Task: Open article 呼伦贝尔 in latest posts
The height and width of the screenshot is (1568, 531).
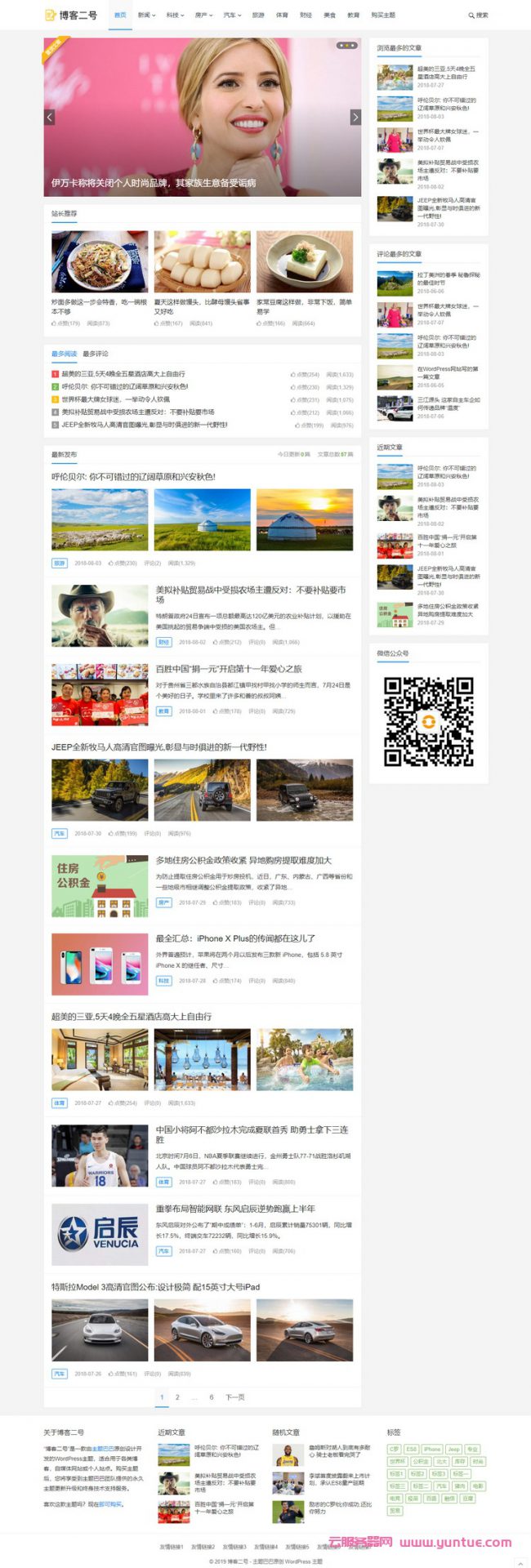Action: pos(133,477)
